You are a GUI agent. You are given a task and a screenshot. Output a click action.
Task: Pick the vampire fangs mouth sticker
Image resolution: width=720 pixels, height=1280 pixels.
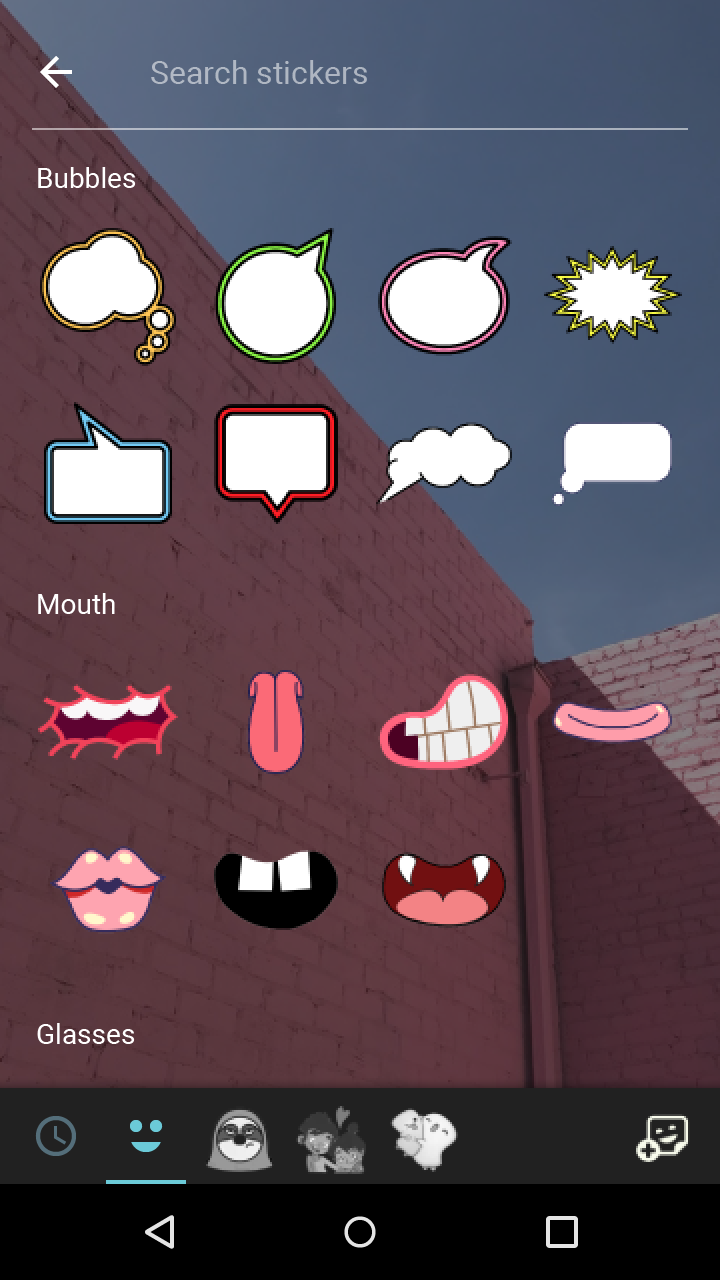click(444, 888)
